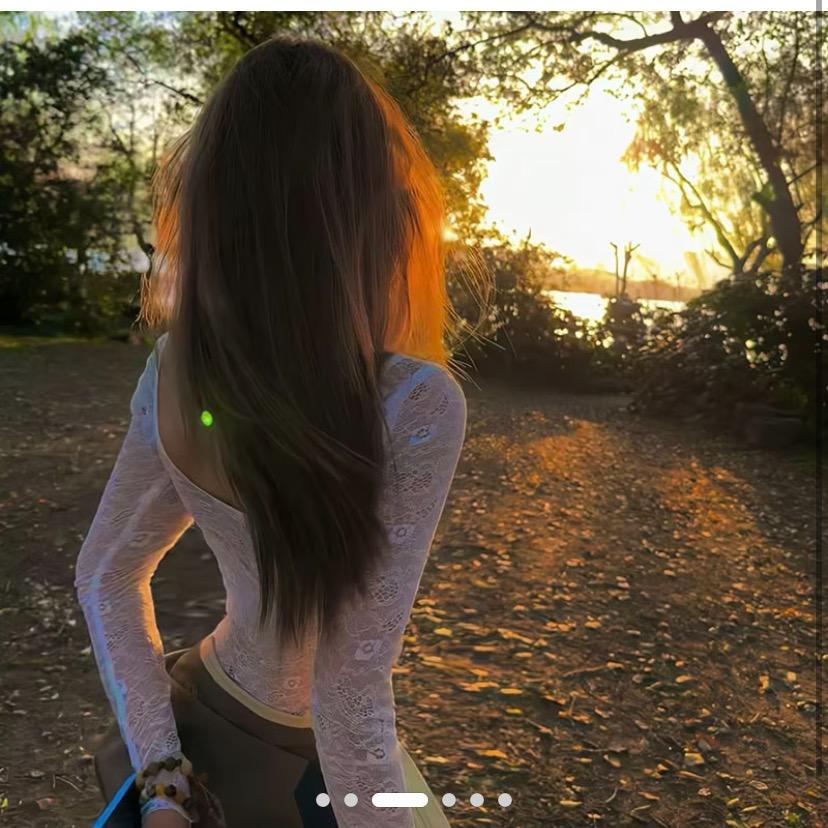Go to the last carousel page dot
Image resolution: width=828 pixels, height=828 pixels.
(505, 800)
